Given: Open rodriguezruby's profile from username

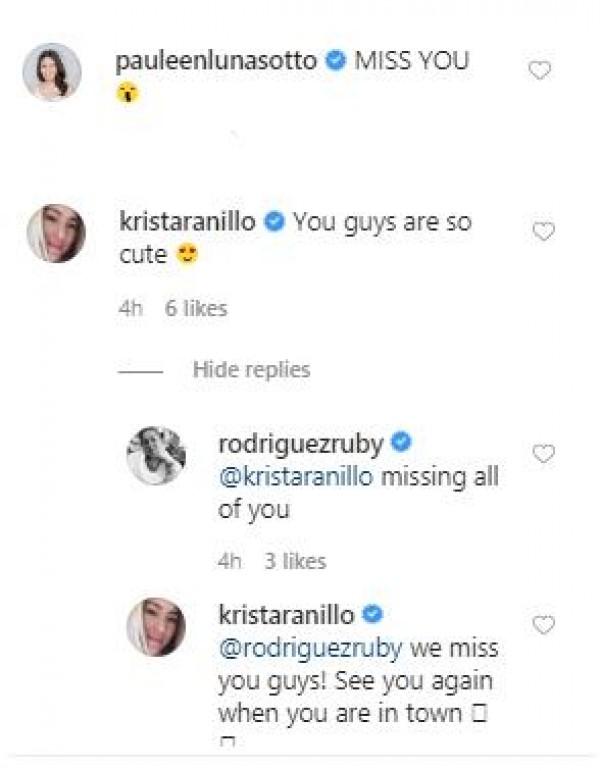Looking at the screenshot, I should click(x=300, y=442).
